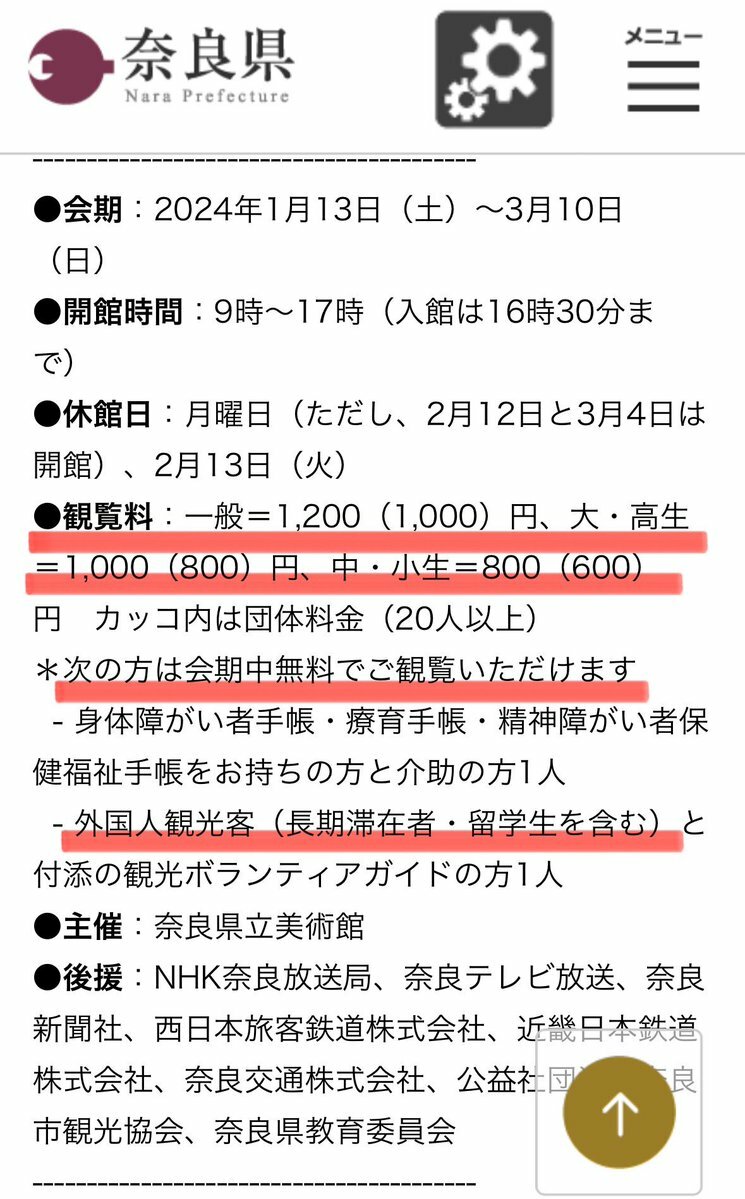Open the Nara Prefecture home logo
The image size is (745, 1199).
click(x=161, y=67)
